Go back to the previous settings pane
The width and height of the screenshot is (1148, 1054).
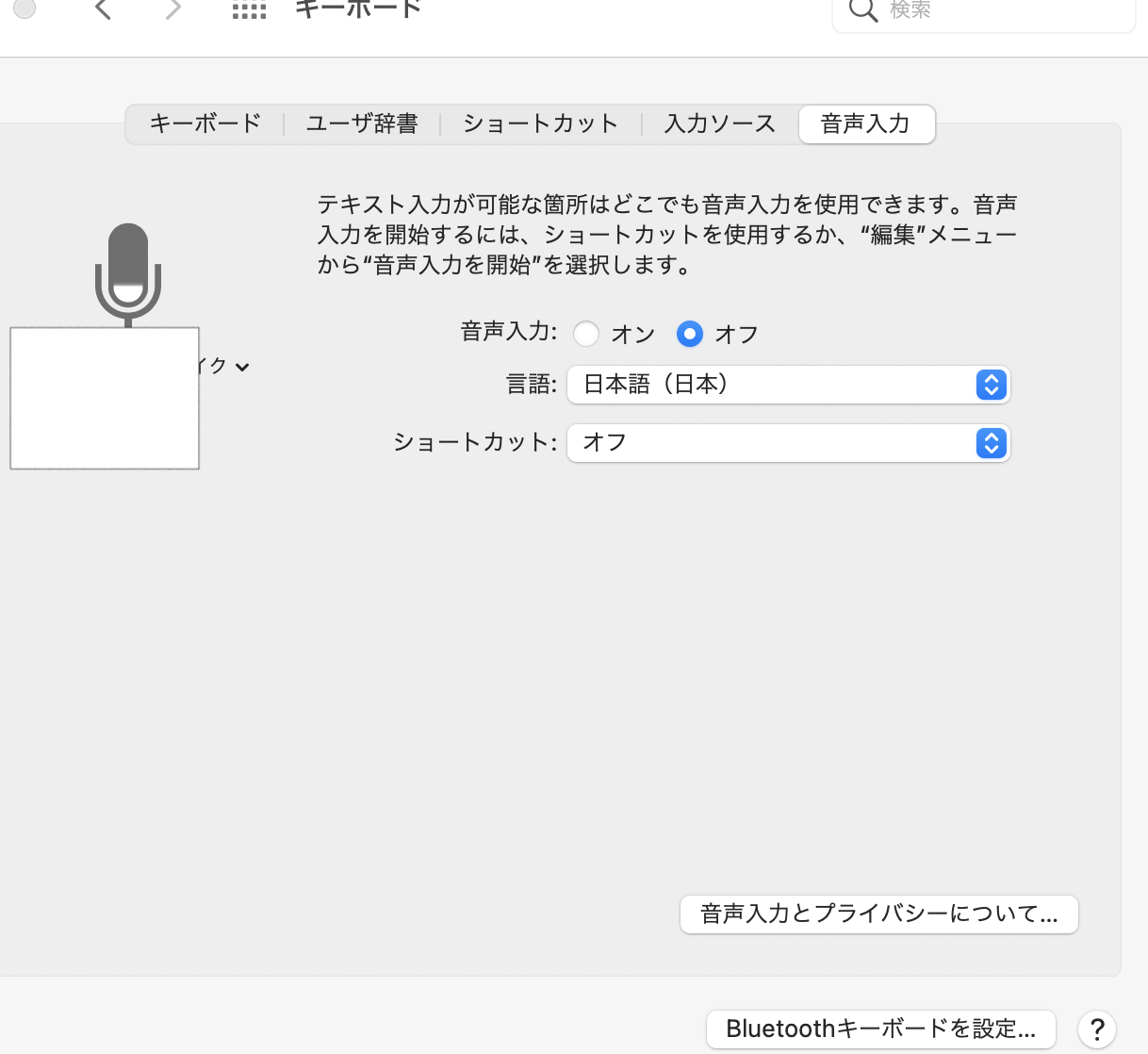coord(104,10)
